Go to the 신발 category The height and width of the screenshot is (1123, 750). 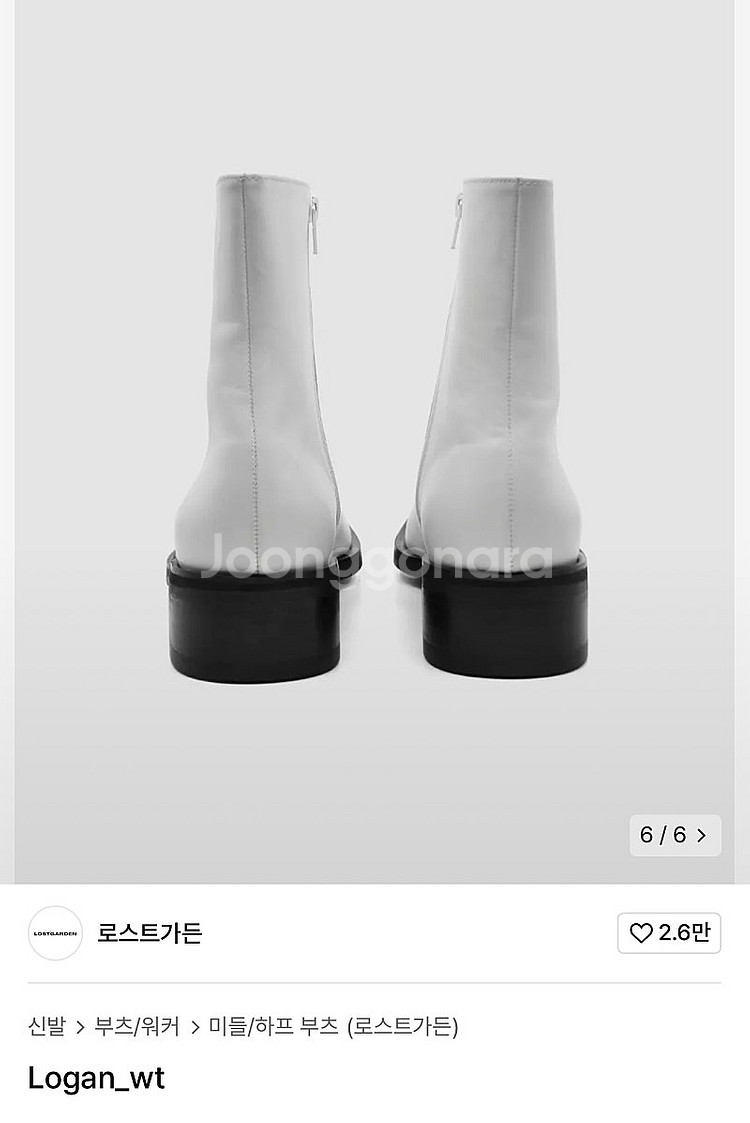pyautogui.click(x=46, y=1026)
